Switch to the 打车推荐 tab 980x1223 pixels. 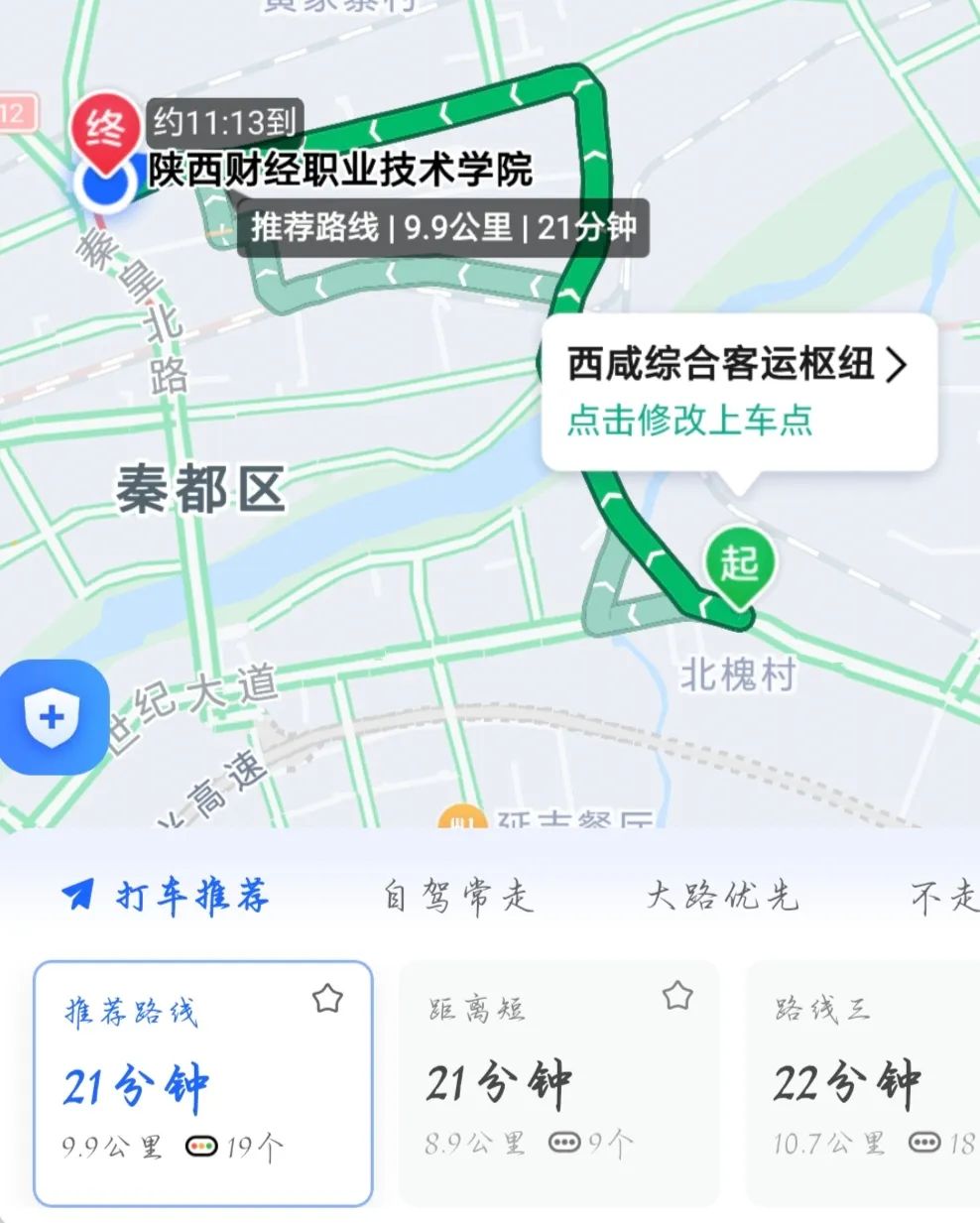(x=167, y=896)
